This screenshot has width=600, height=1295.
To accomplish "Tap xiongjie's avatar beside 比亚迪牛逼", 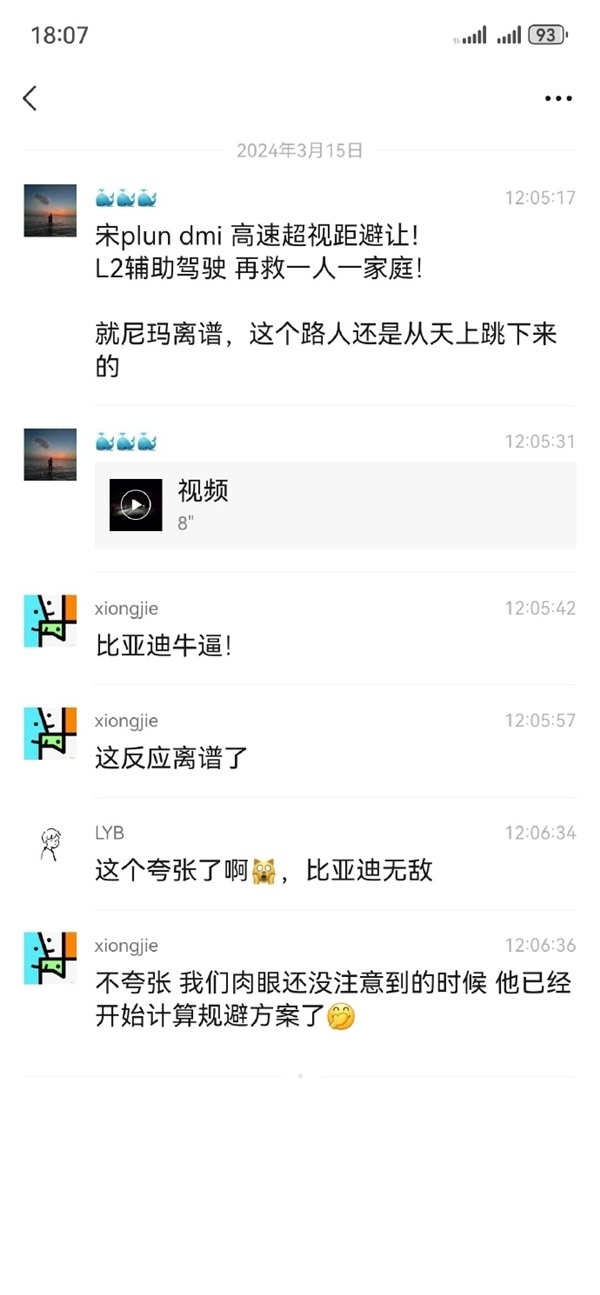I will (x=50, y=620).
